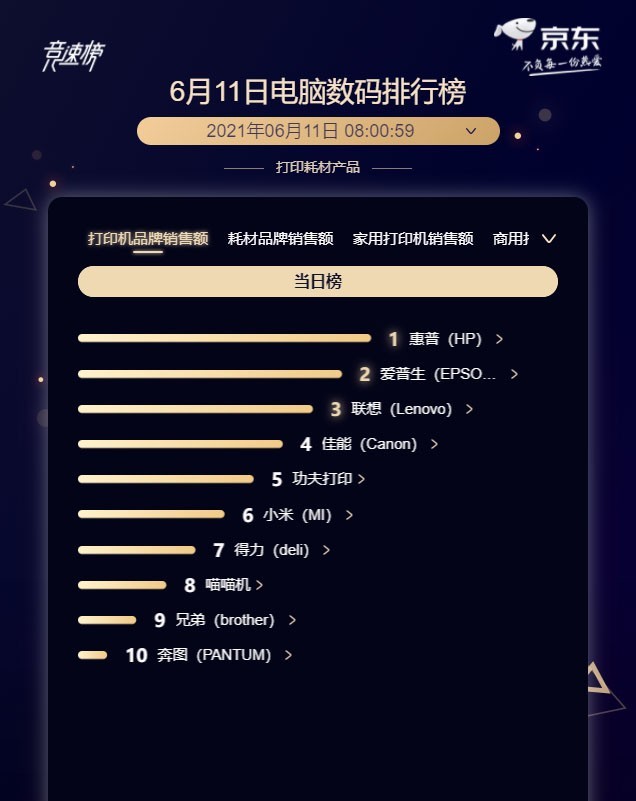The width and height of the screenshot is (636, 801).
Task: Select the 打印机品牌销售额 tab
Action: click(148, 239)
